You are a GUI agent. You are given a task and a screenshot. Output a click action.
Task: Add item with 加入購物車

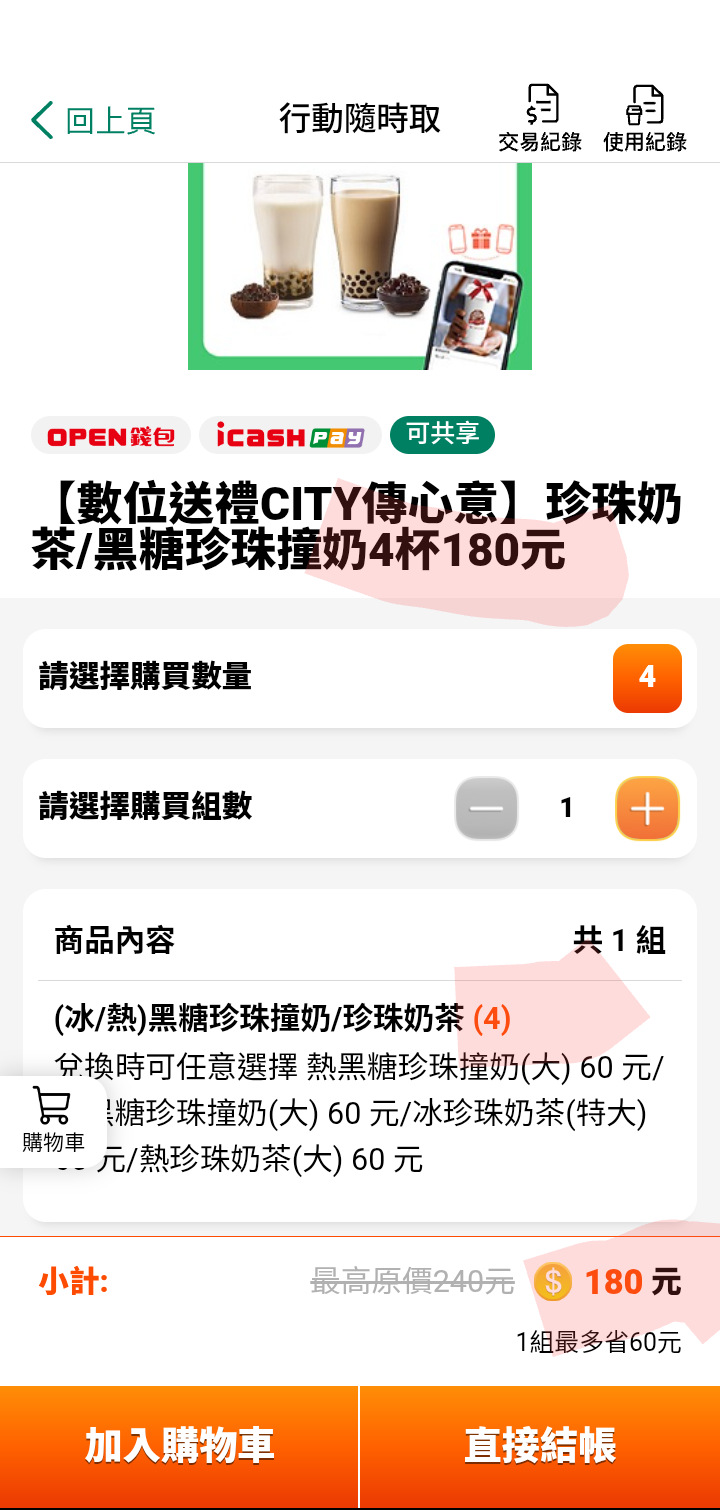tap(179, 1446)
